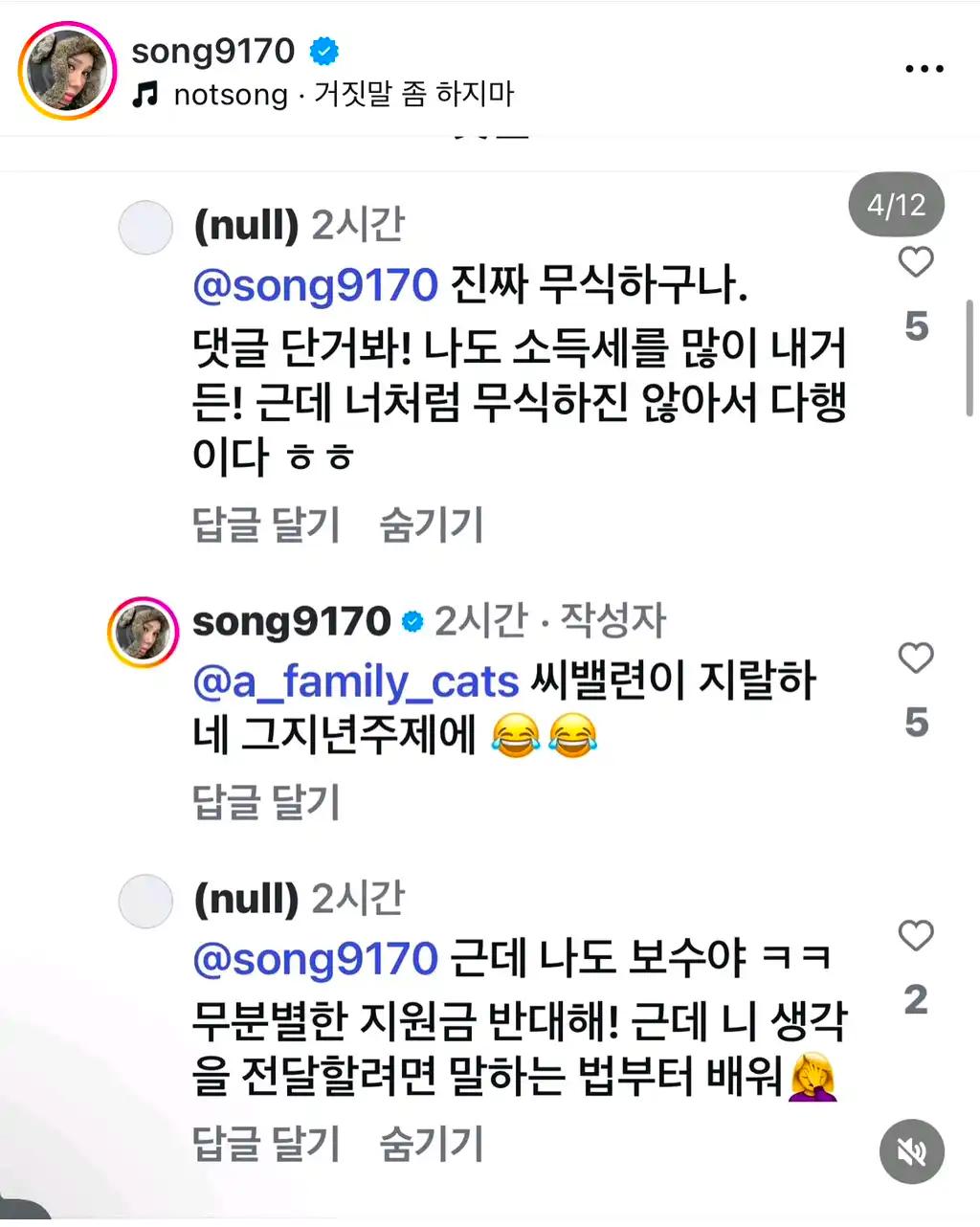Tap the verified badge next to song9170
This screenshot has width=980, height=1227.
click(x=325, y=52)
